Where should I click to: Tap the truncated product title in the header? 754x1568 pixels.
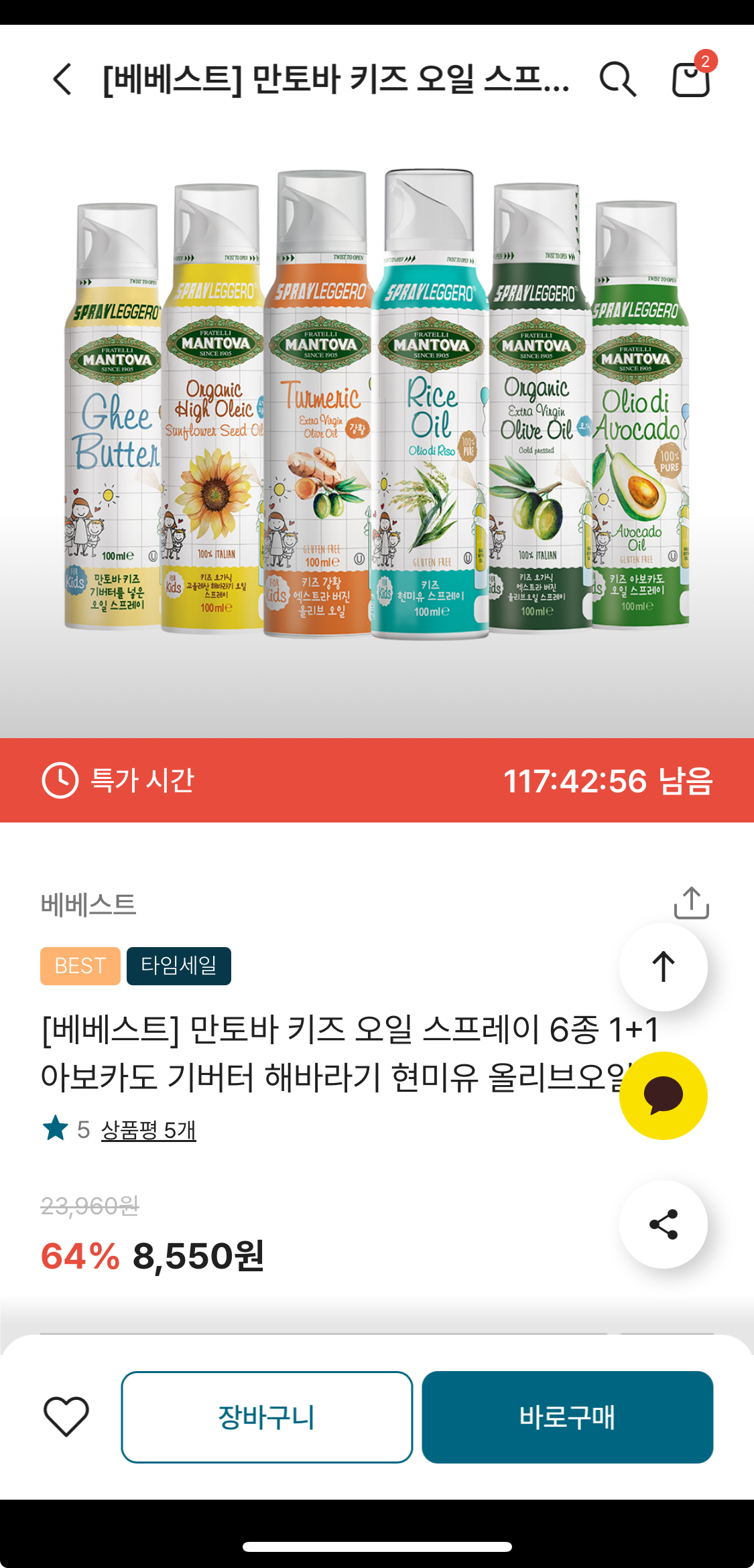[x=332, y=80]
